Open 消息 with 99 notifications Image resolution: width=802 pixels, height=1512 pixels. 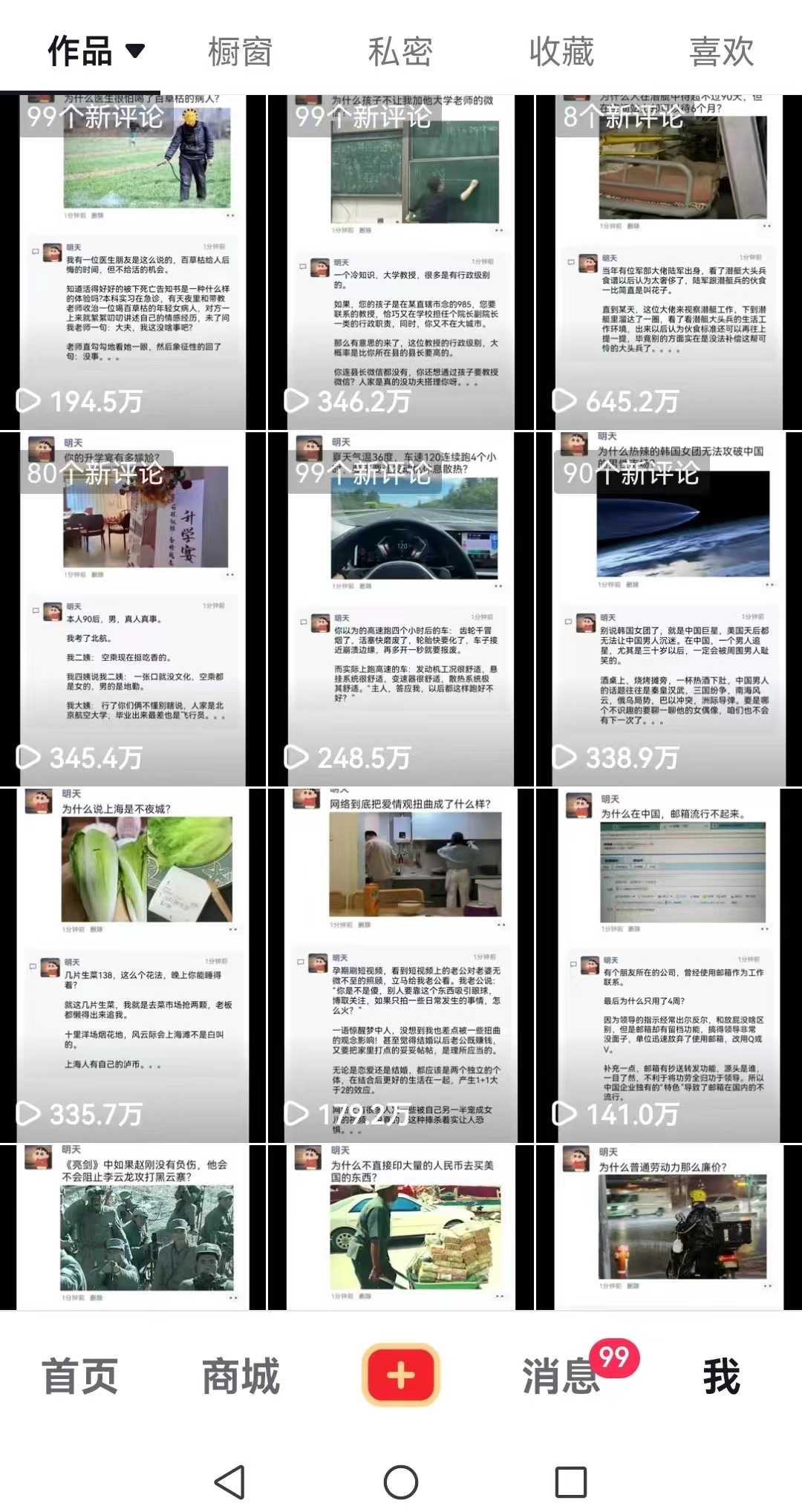pyautogui.click(x=561, y=1376)
